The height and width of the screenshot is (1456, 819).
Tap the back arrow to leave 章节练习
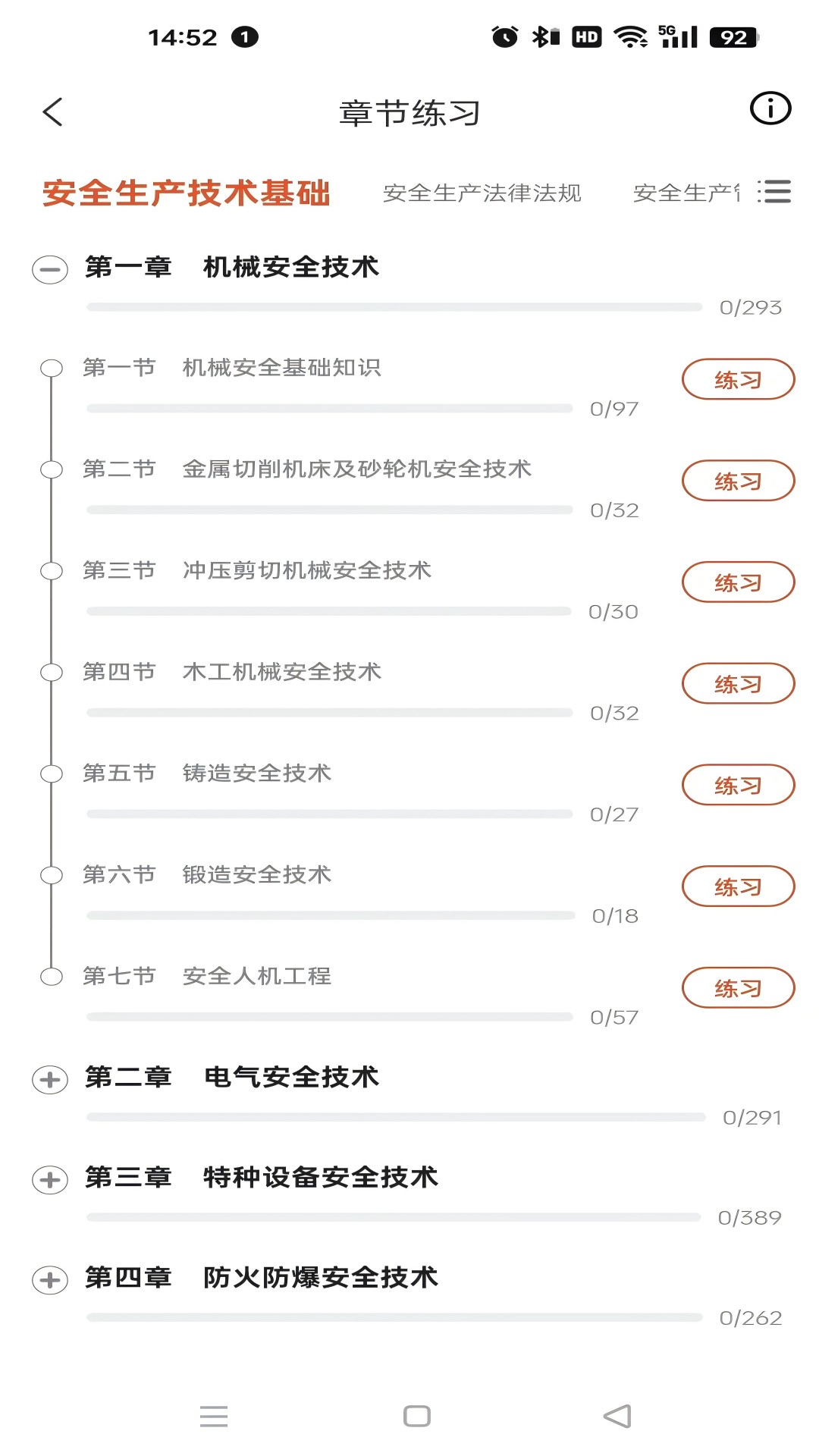(x=51, y=111)
